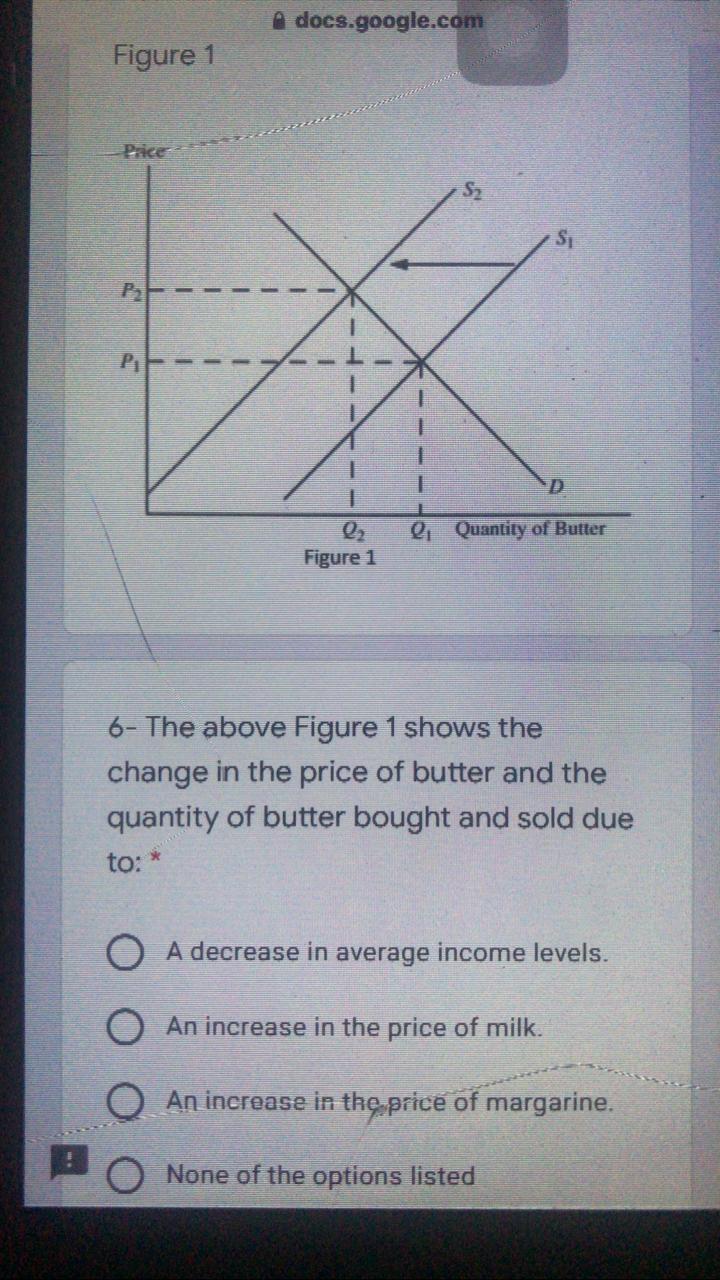Choose 'An increase in the price of milk'

point(124,1027)
